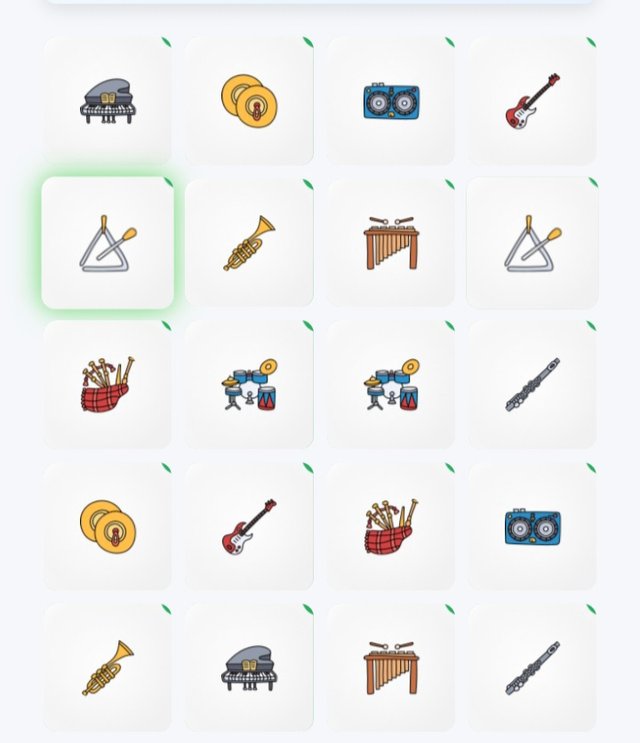Tap the triangle card without the green glow
This screenshot has width=640, height=743.
tap(532, 243)
